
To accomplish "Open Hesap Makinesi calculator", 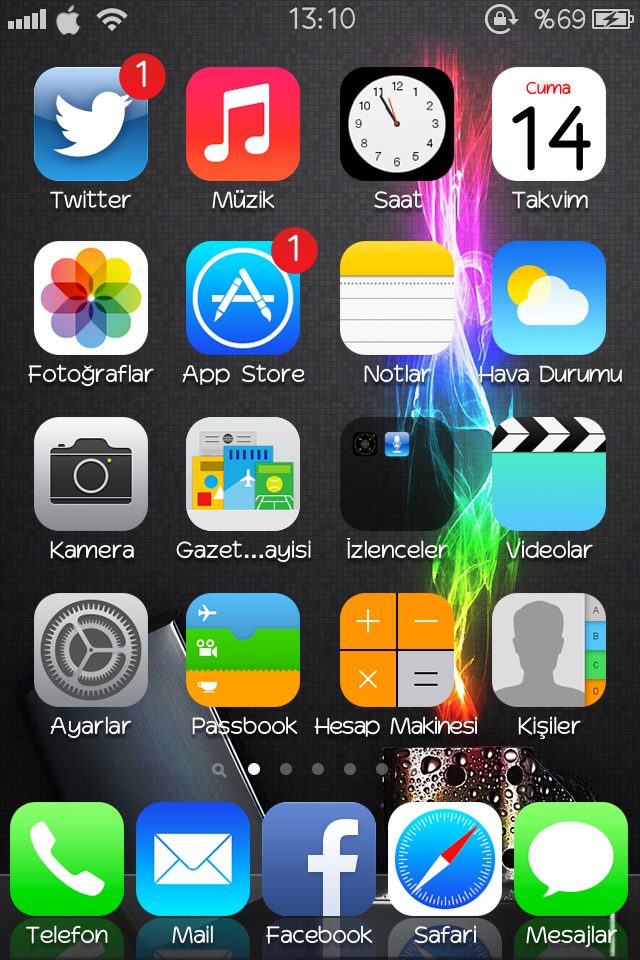I will [x=397, y=650].
